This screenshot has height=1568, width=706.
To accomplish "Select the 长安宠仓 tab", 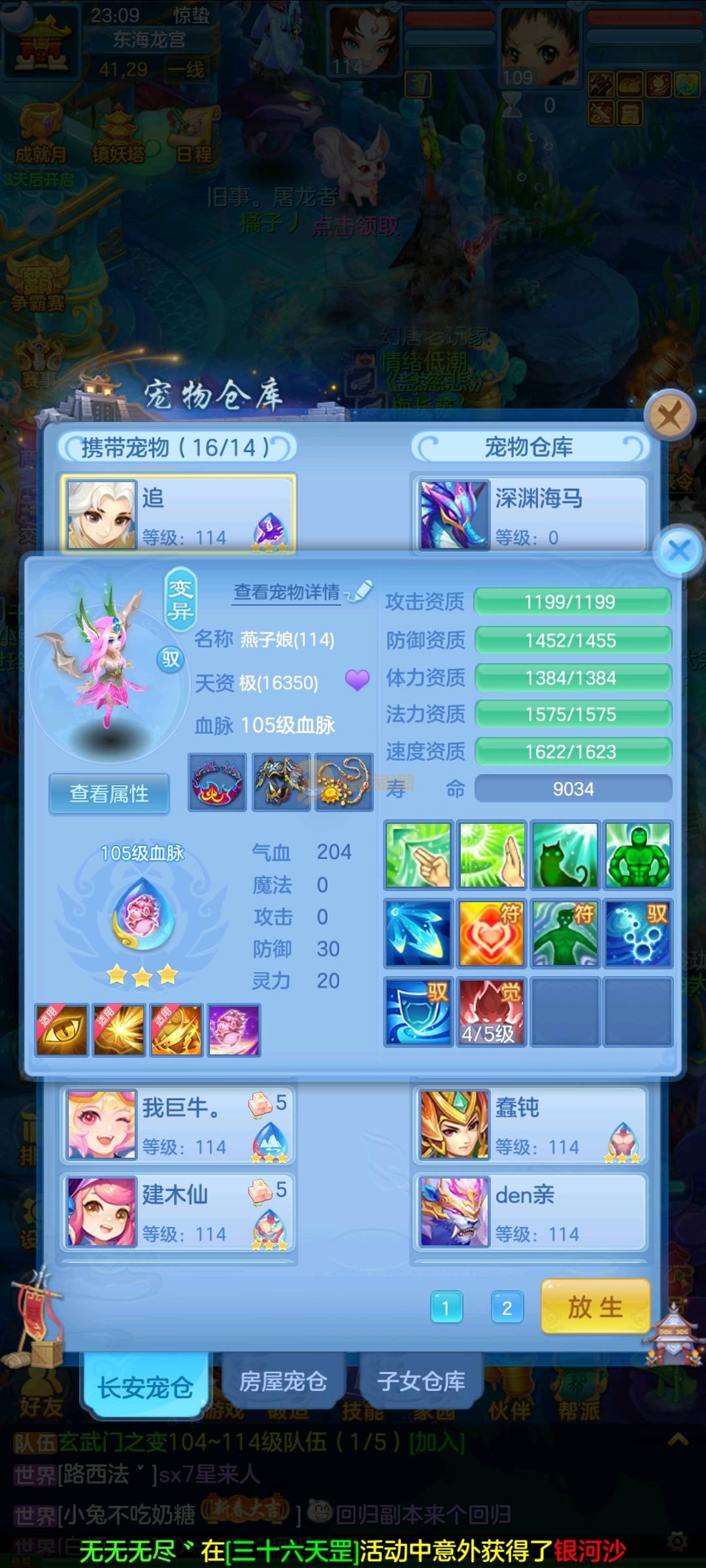I will click(145, 1386).
